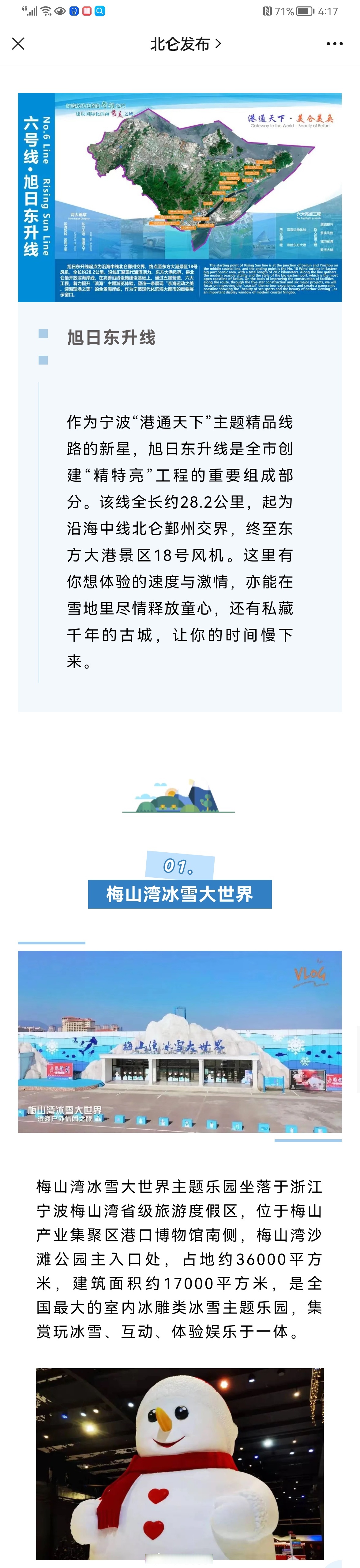
Task: View the 梅山湾冰雪大世界 building photo
Action: [x=180, y=1041]
